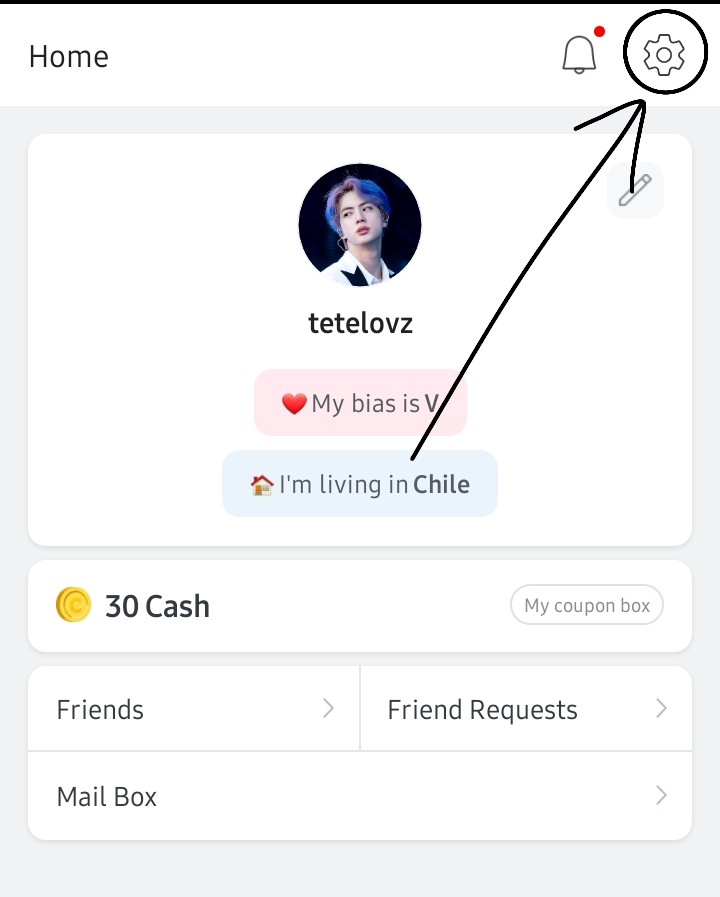The height and width of the screenshot is (897, 720).
Task: Tap the pencil icon to edit profile
Action: pos(635,190)
